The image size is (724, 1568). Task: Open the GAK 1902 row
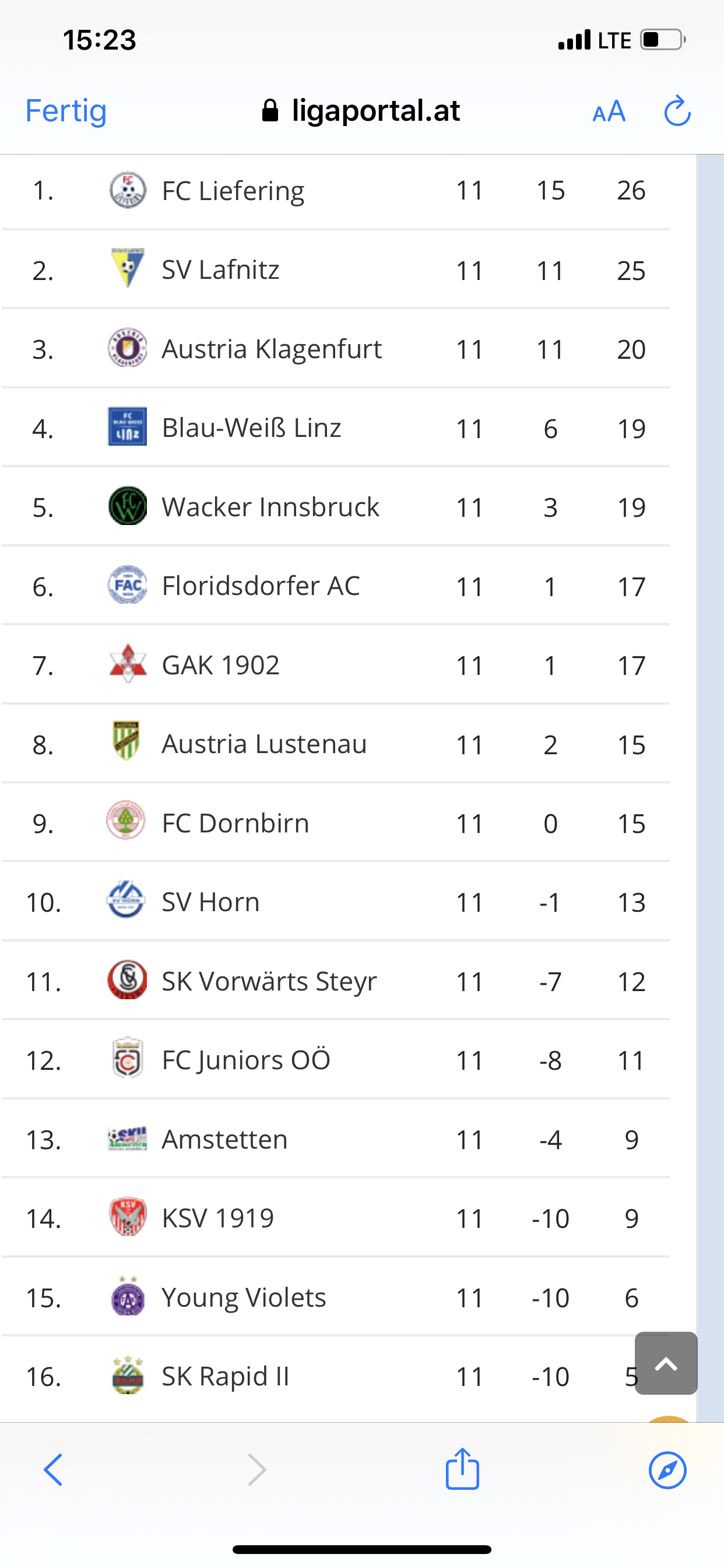tap(335, 664)
